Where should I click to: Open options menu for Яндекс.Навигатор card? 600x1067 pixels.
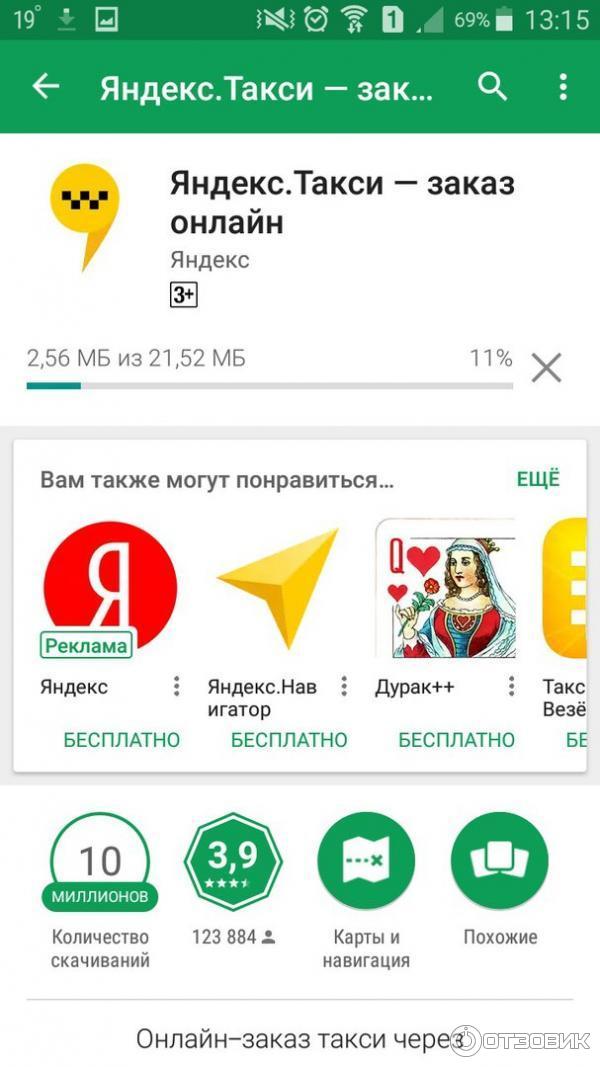[x=344, y=687]
